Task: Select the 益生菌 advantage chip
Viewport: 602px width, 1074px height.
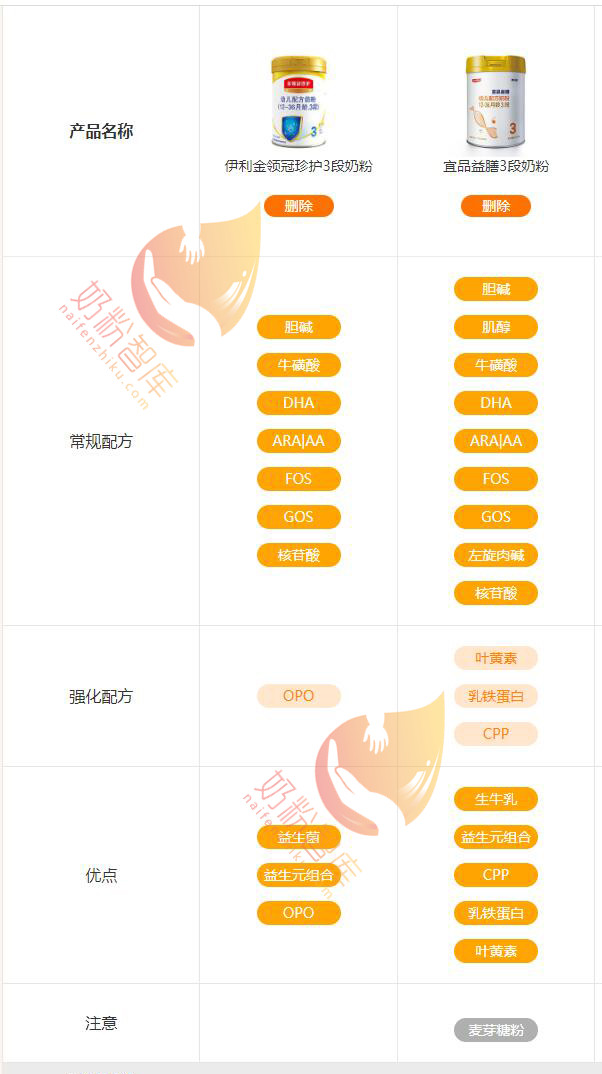Action: click(x=298, y=837)
